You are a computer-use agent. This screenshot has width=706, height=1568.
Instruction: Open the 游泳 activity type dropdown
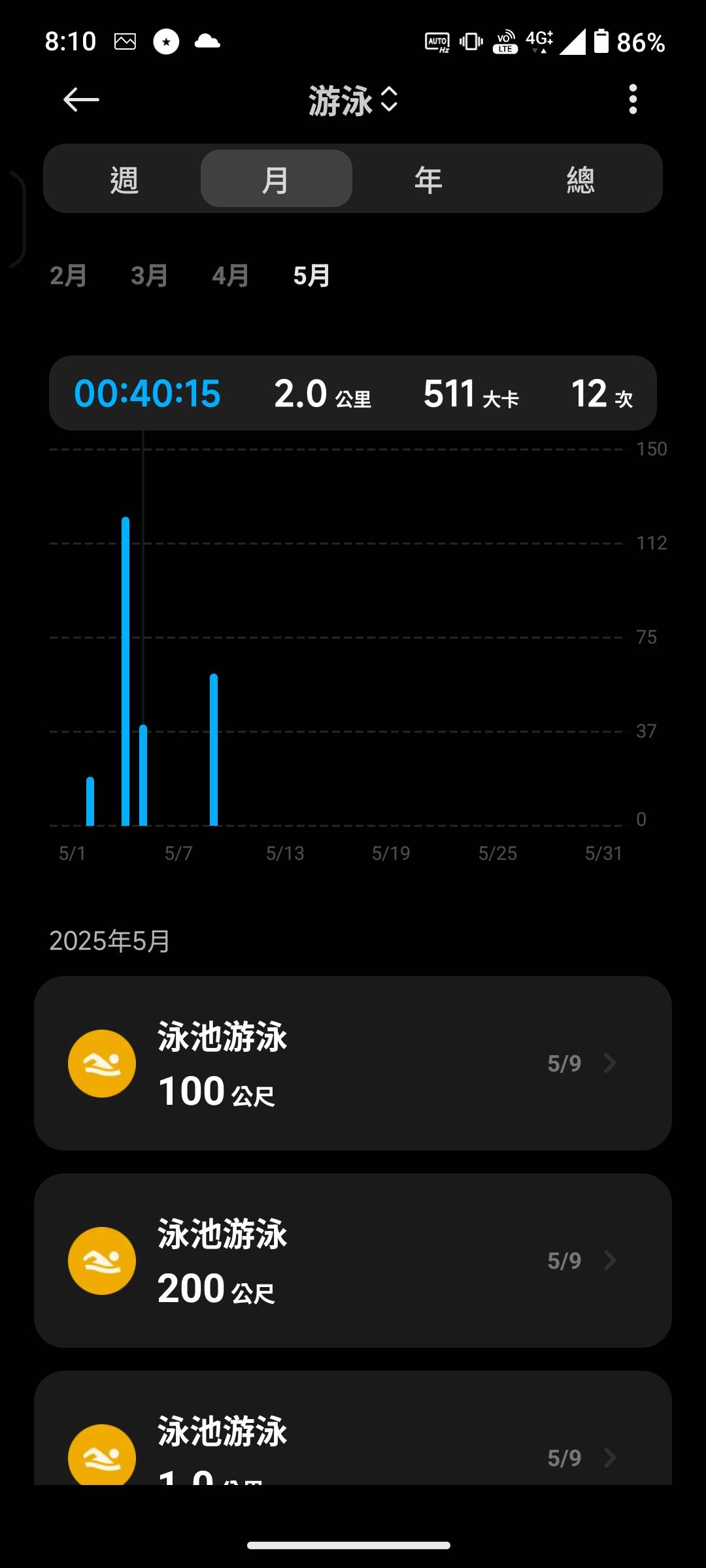pyautogui.click(x=353, y=101)
